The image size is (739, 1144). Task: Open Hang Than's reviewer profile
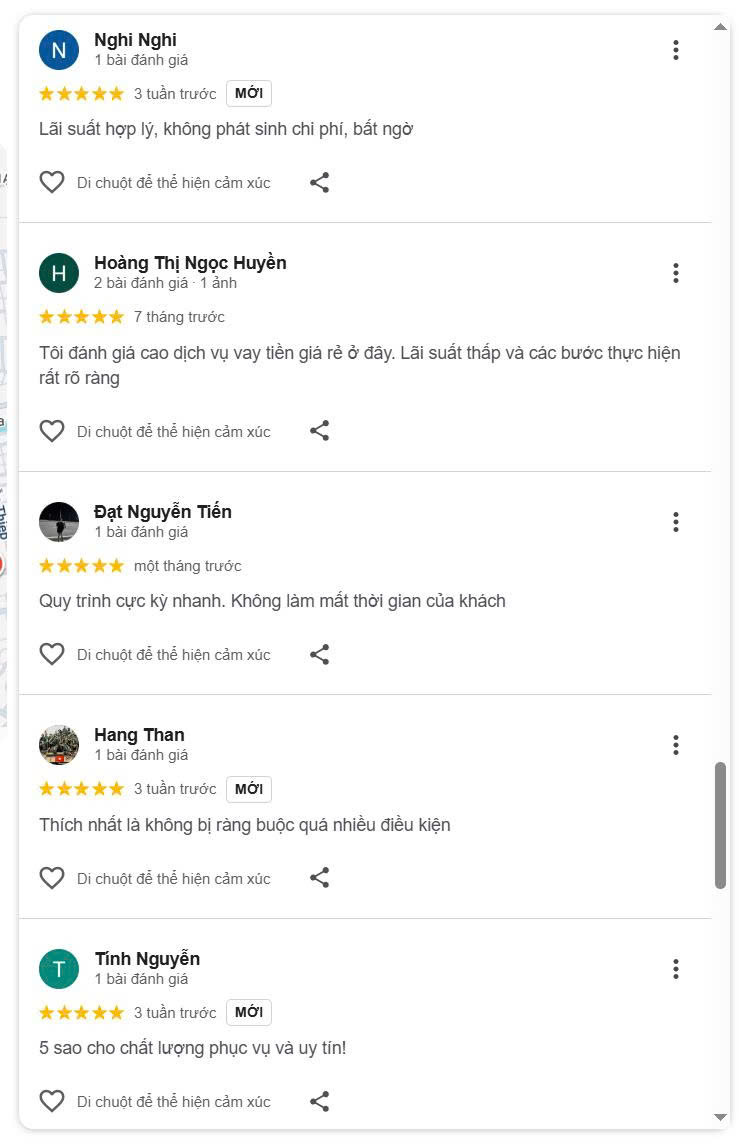click(139, 735)
